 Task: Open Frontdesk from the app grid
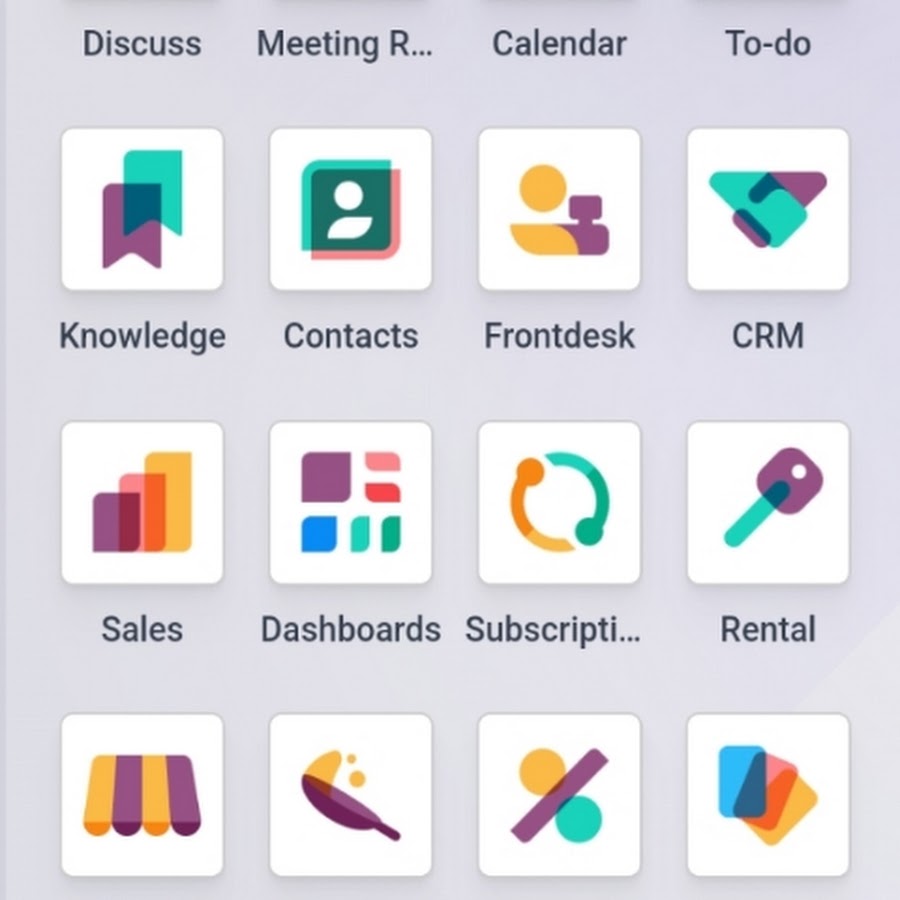(559, 209)
